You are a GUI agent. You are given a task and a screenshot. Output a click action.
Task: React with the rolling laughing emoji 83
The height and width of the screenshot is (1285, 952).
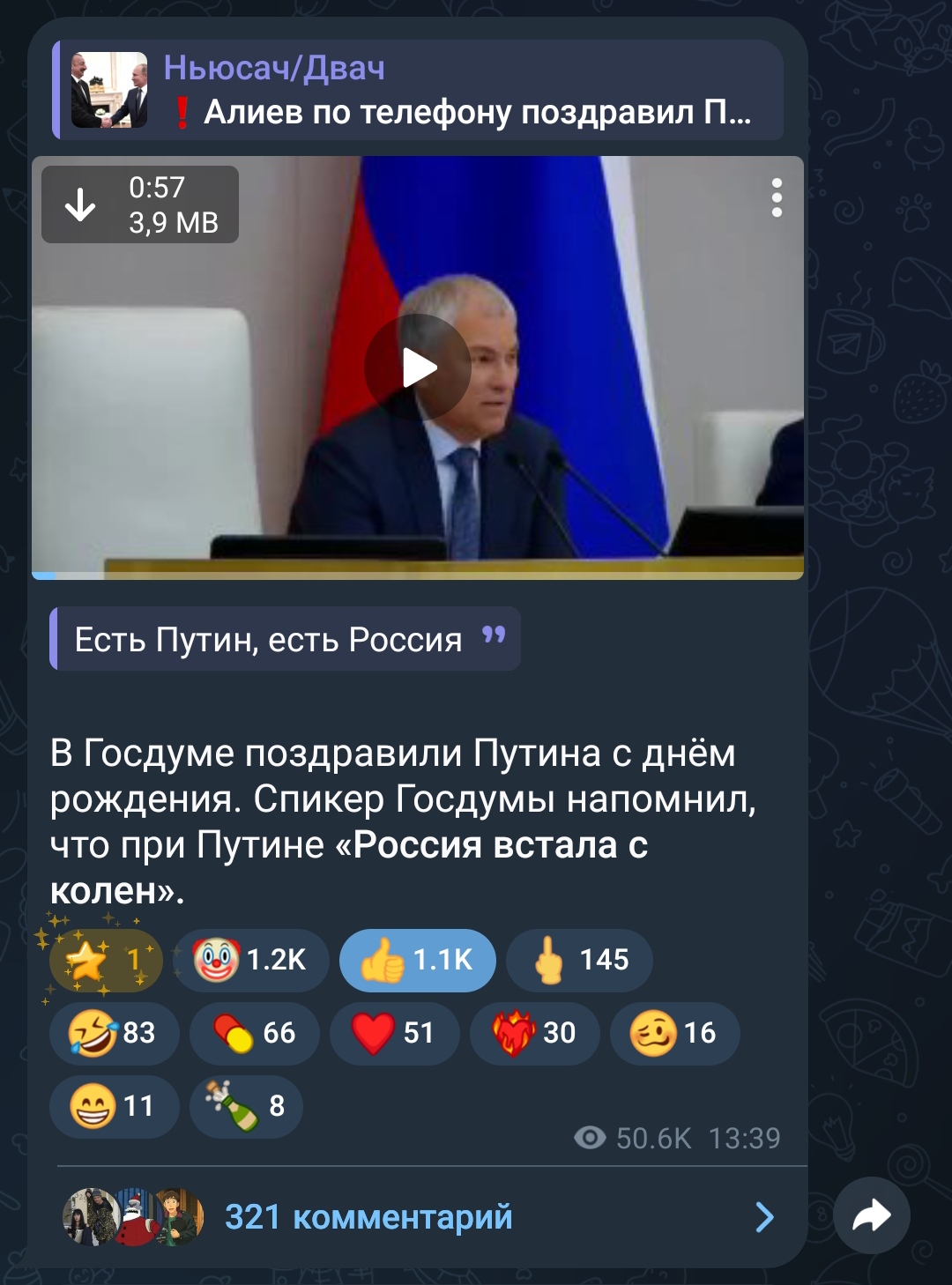[x=114, y=1033]
